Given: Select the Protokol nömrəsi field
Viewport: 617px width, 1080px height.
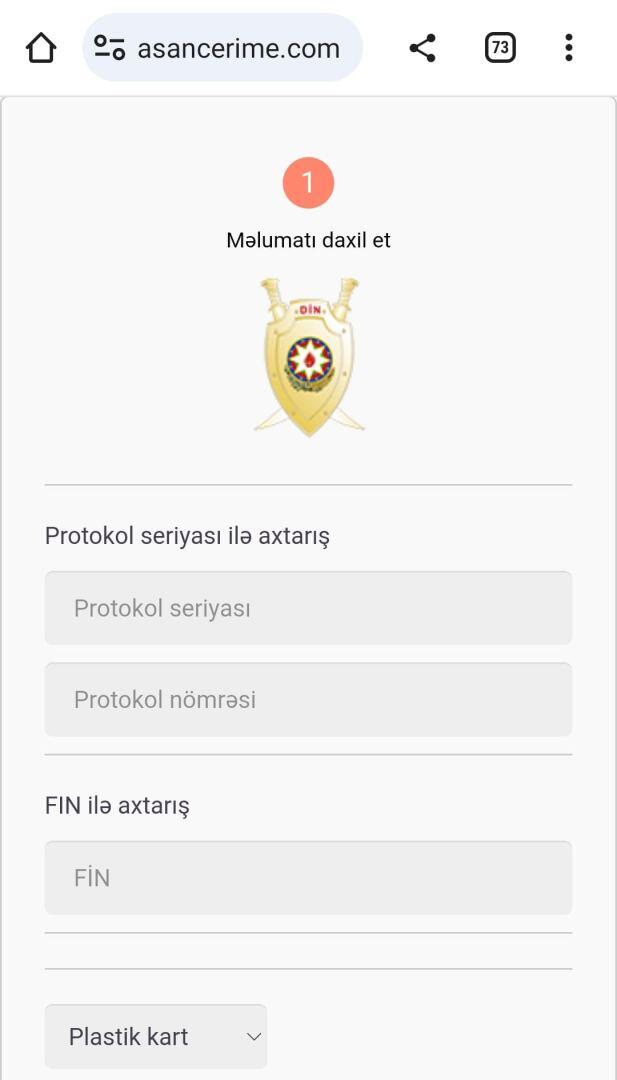Looking at the screenshot, I should (308, 699).
